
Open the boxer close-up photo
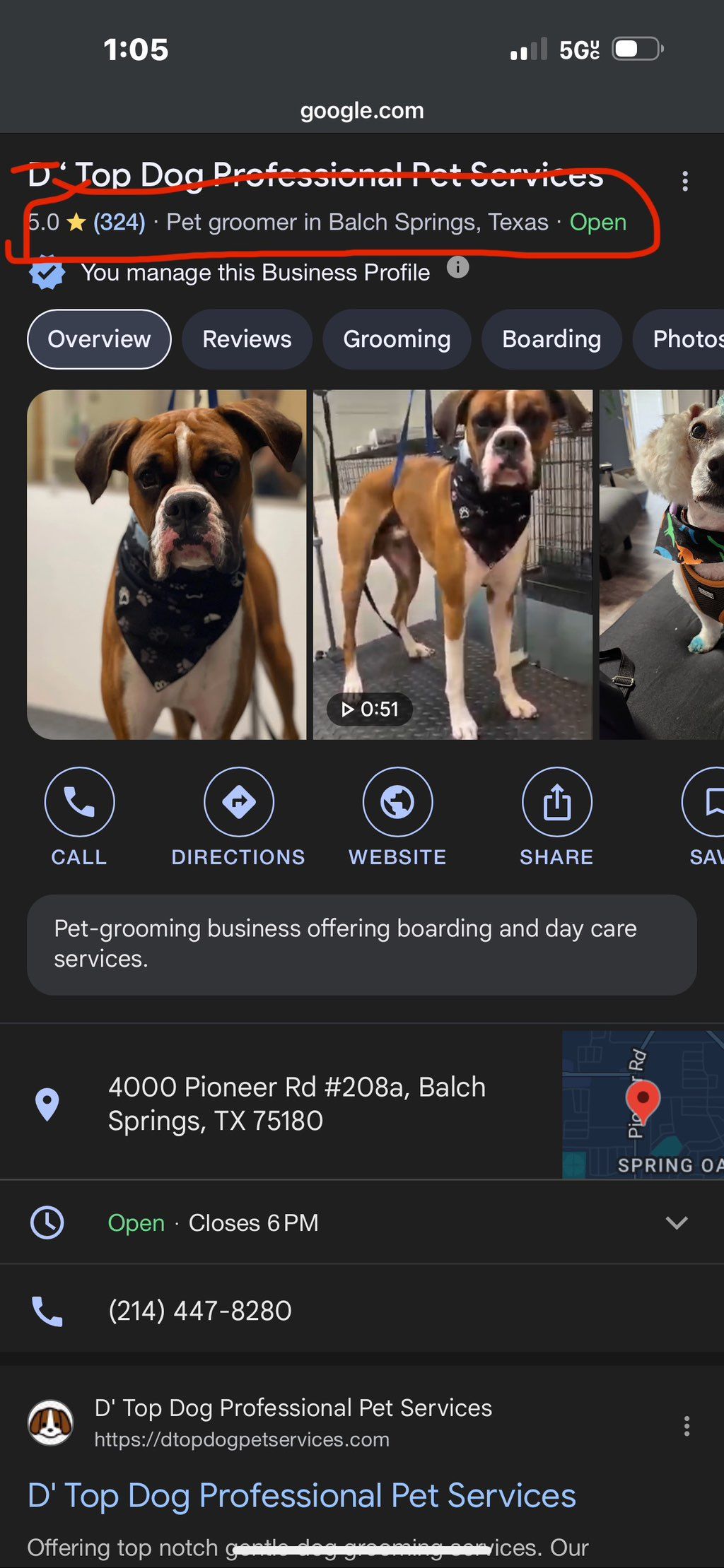coord(167,564)
